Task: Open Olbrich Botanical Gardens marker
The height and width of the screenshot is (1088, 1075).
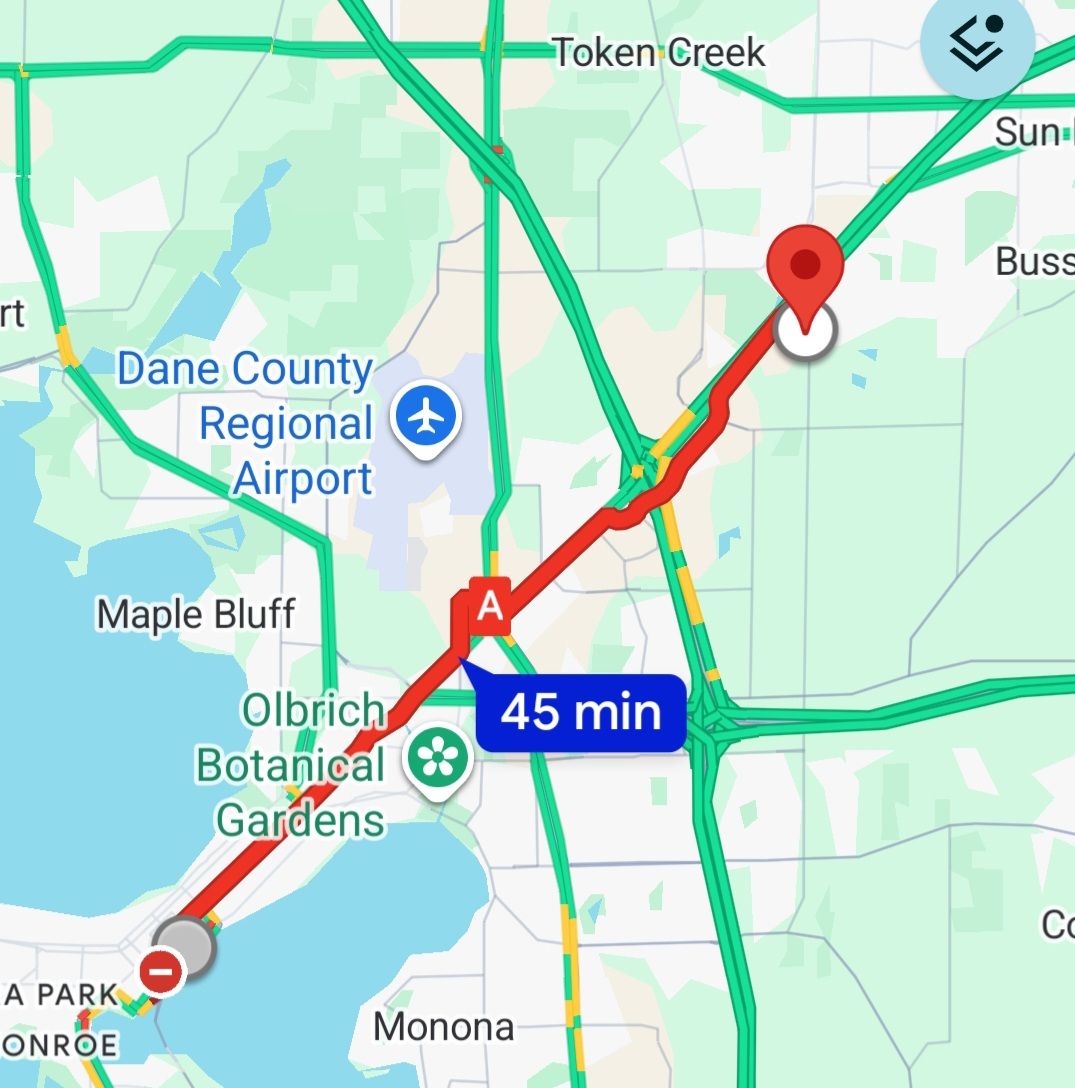Action: (x=437, y=760)
